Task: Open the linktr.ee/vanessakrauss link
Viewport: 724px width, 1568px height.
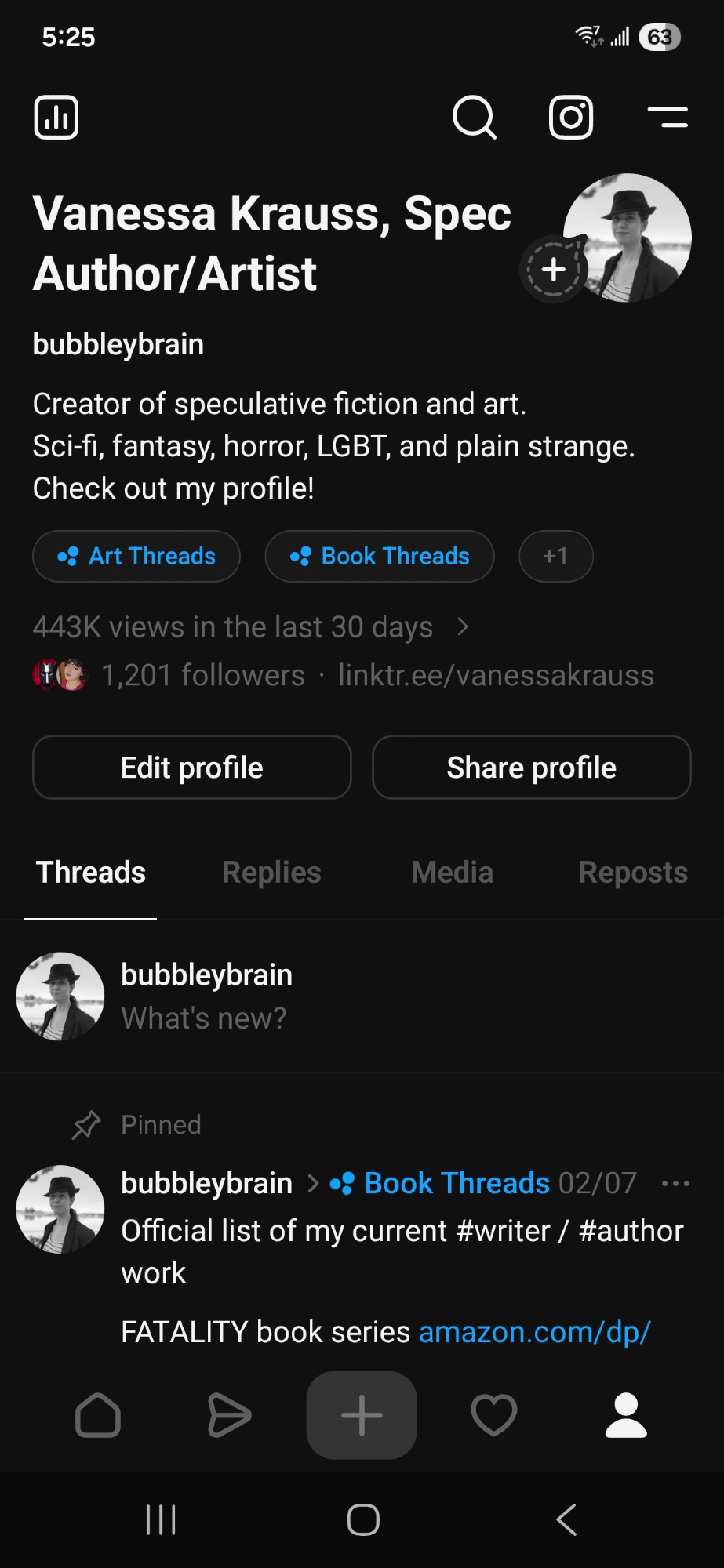Action: (496, 675)
